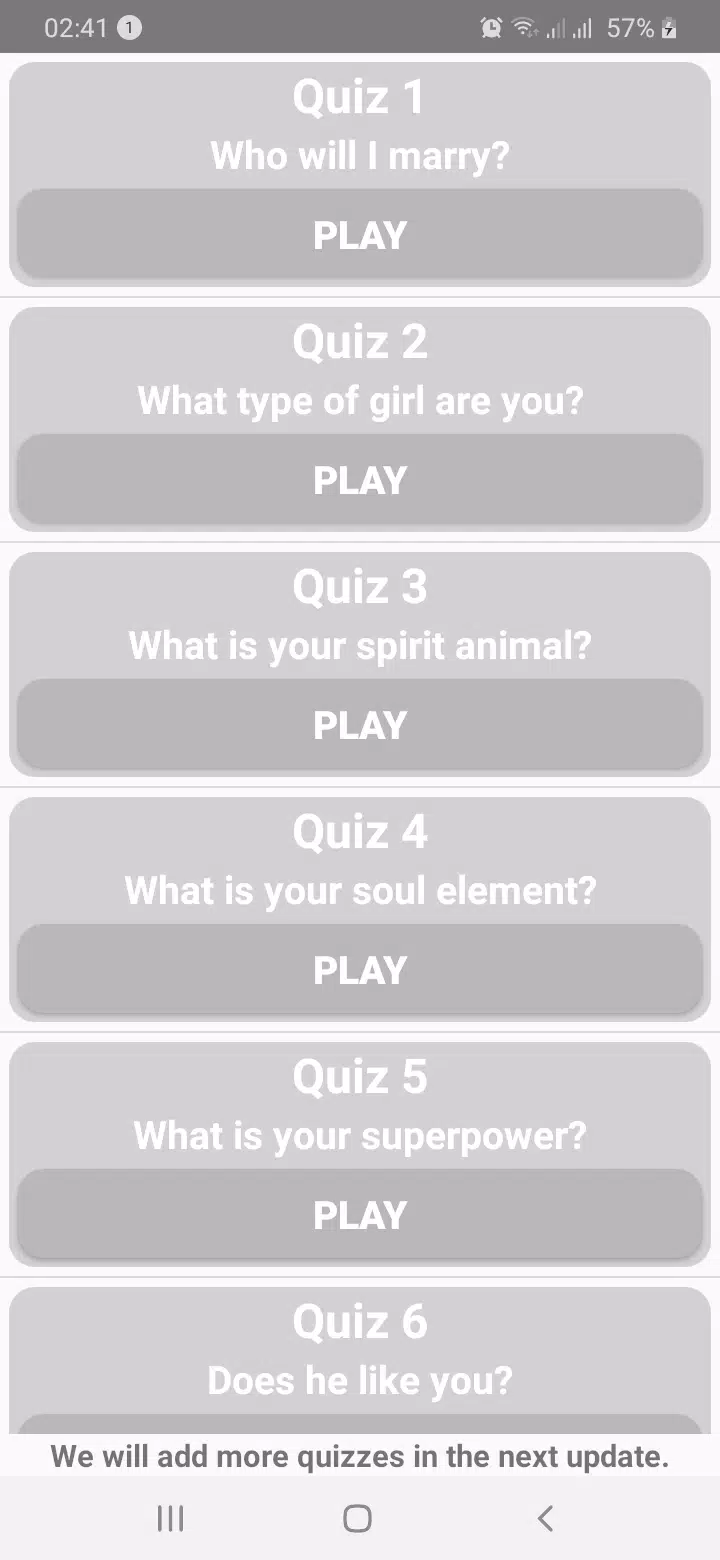Select the Quiz 6 Does he like you card
The image size is (720, 1560).
(360, 1350)
